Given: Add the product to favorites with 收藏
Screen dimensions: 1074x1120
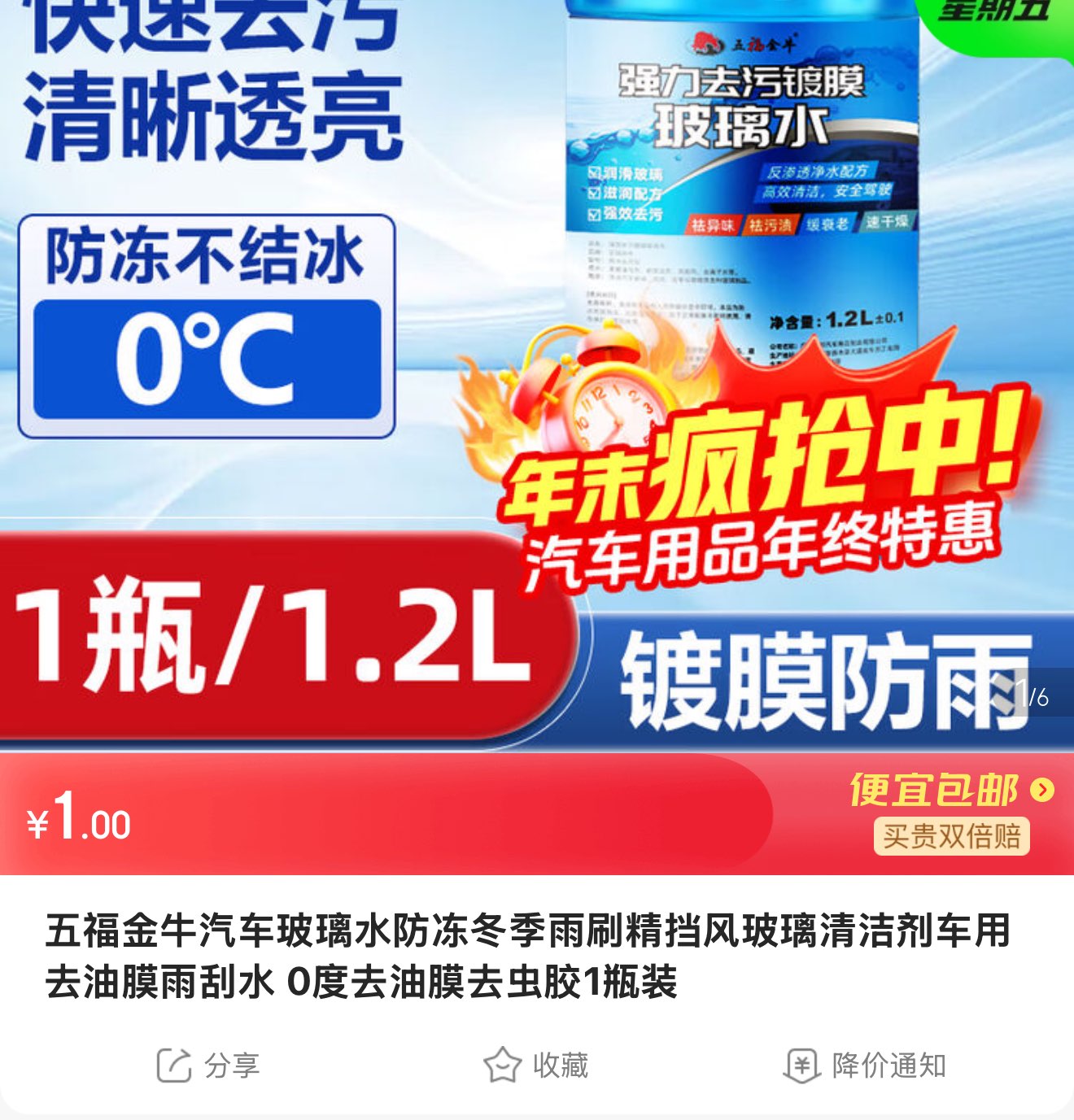Looking at the screenshot, I should point(535,1066).
